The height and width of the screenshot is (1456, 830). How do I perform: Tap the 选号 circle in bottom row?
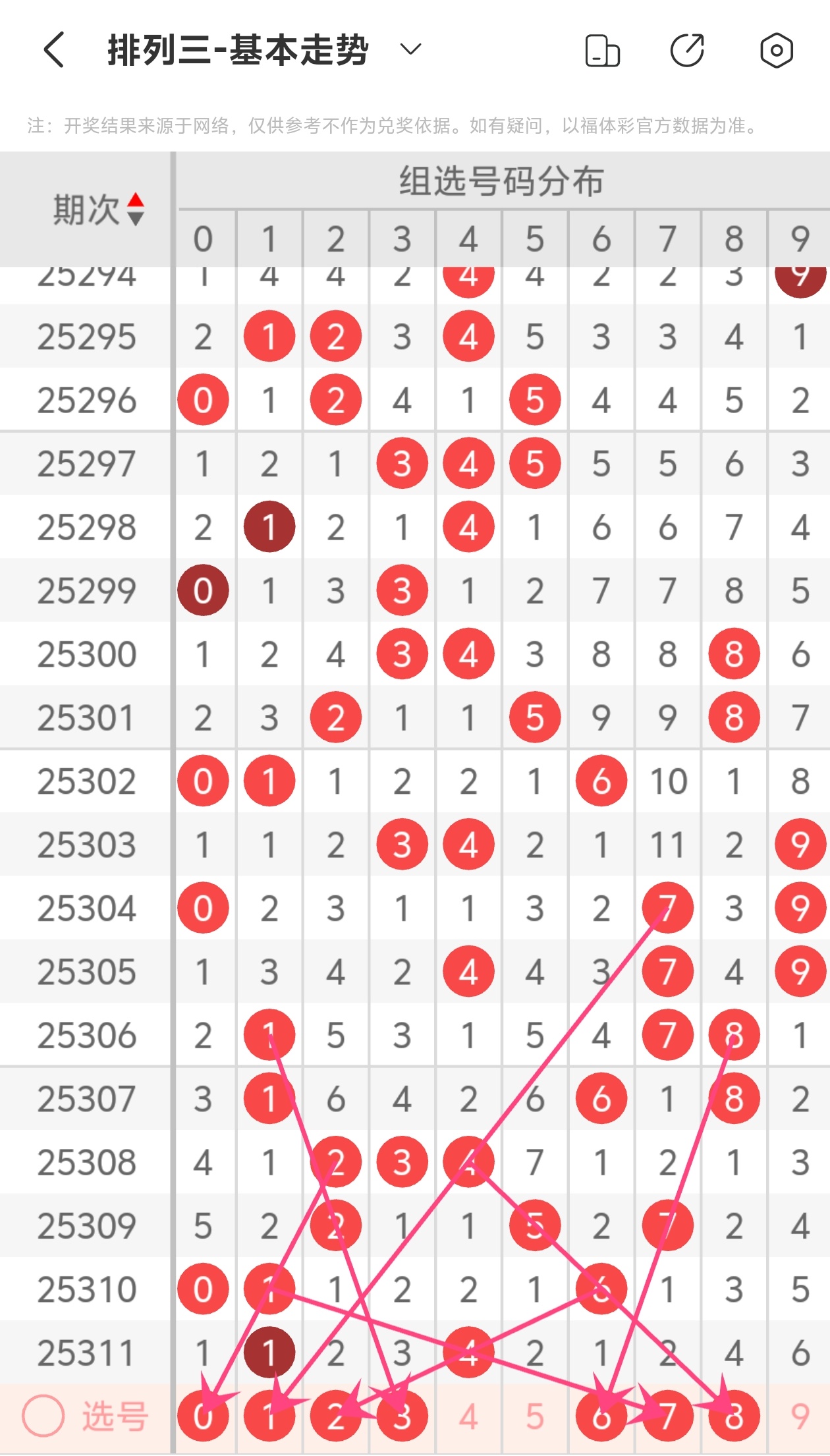point(43,1416)
